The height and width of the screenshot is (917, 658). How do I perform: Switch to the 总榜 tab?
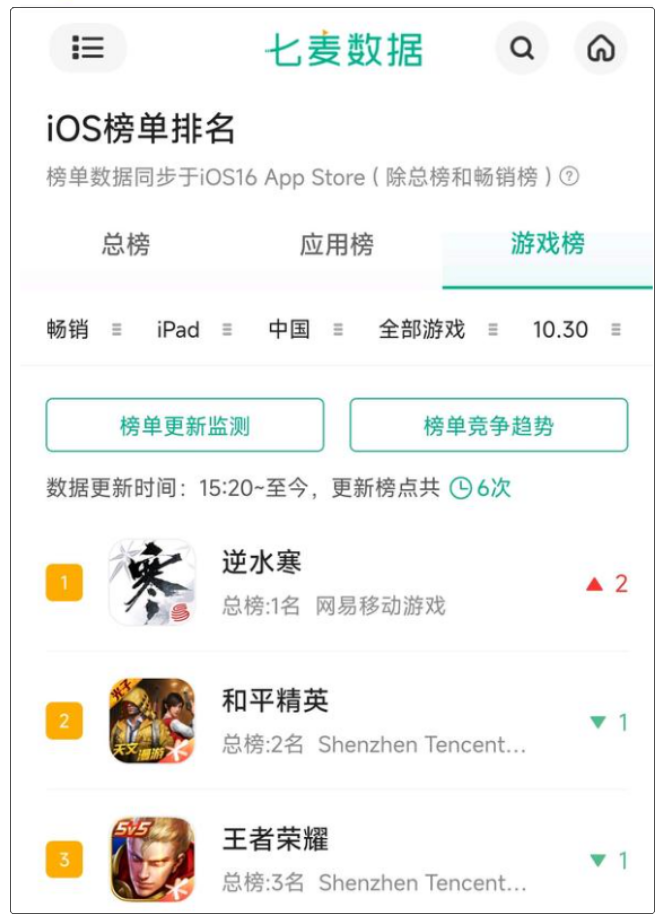point(126,245)
